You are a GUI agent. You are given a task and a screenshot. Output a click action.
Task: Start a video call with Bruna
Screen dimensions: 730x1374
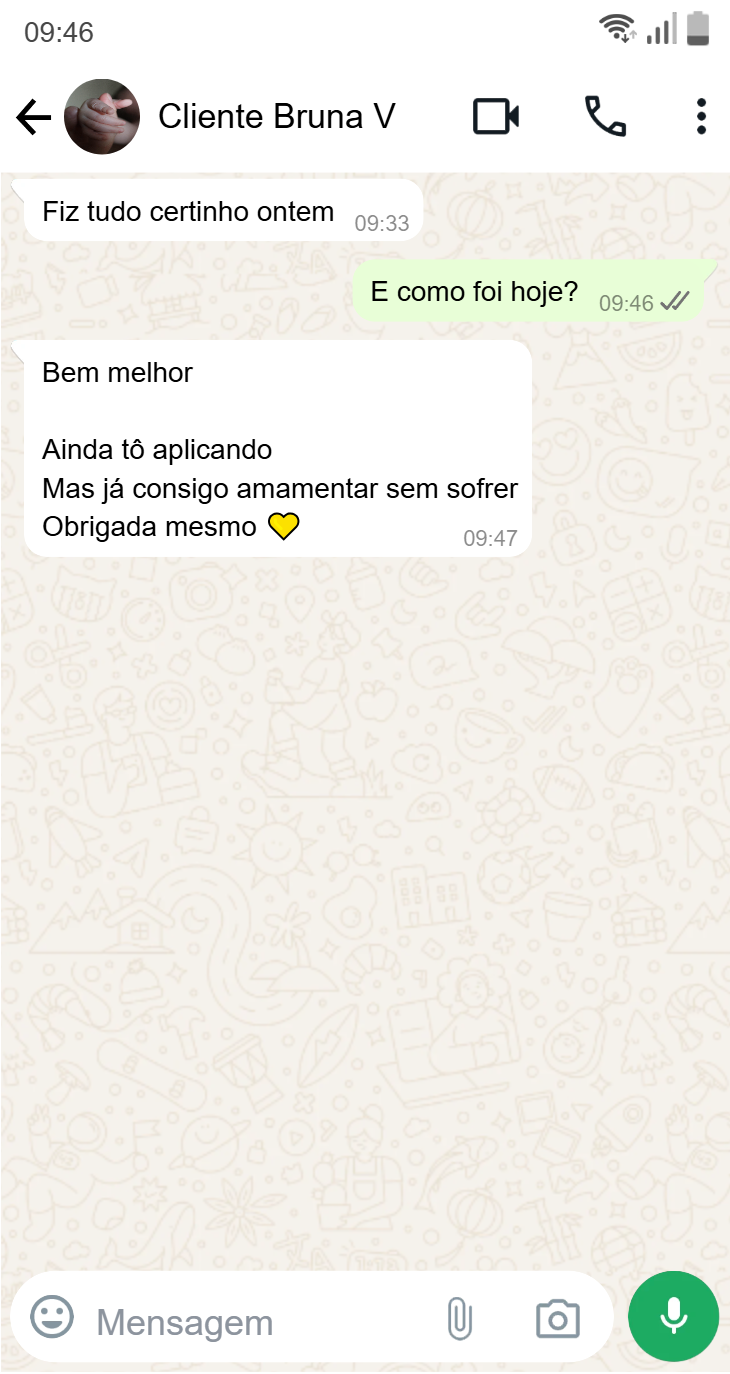tap(496, 117)
